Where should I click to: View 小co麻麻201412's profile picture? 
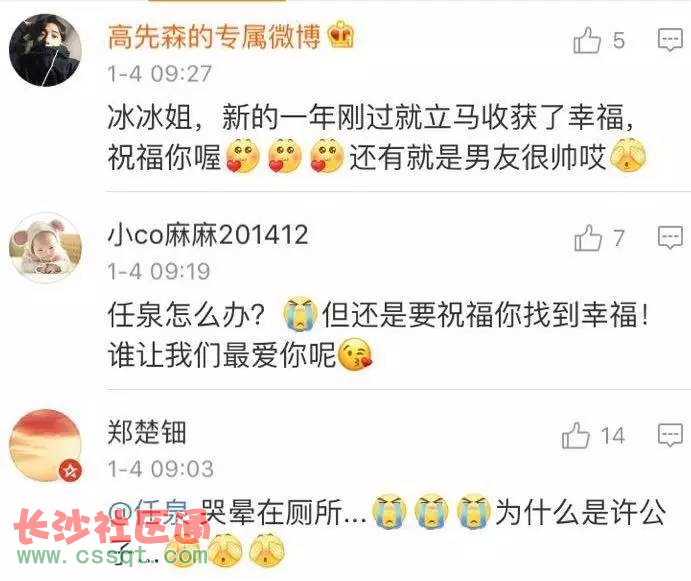coord(45,247)
